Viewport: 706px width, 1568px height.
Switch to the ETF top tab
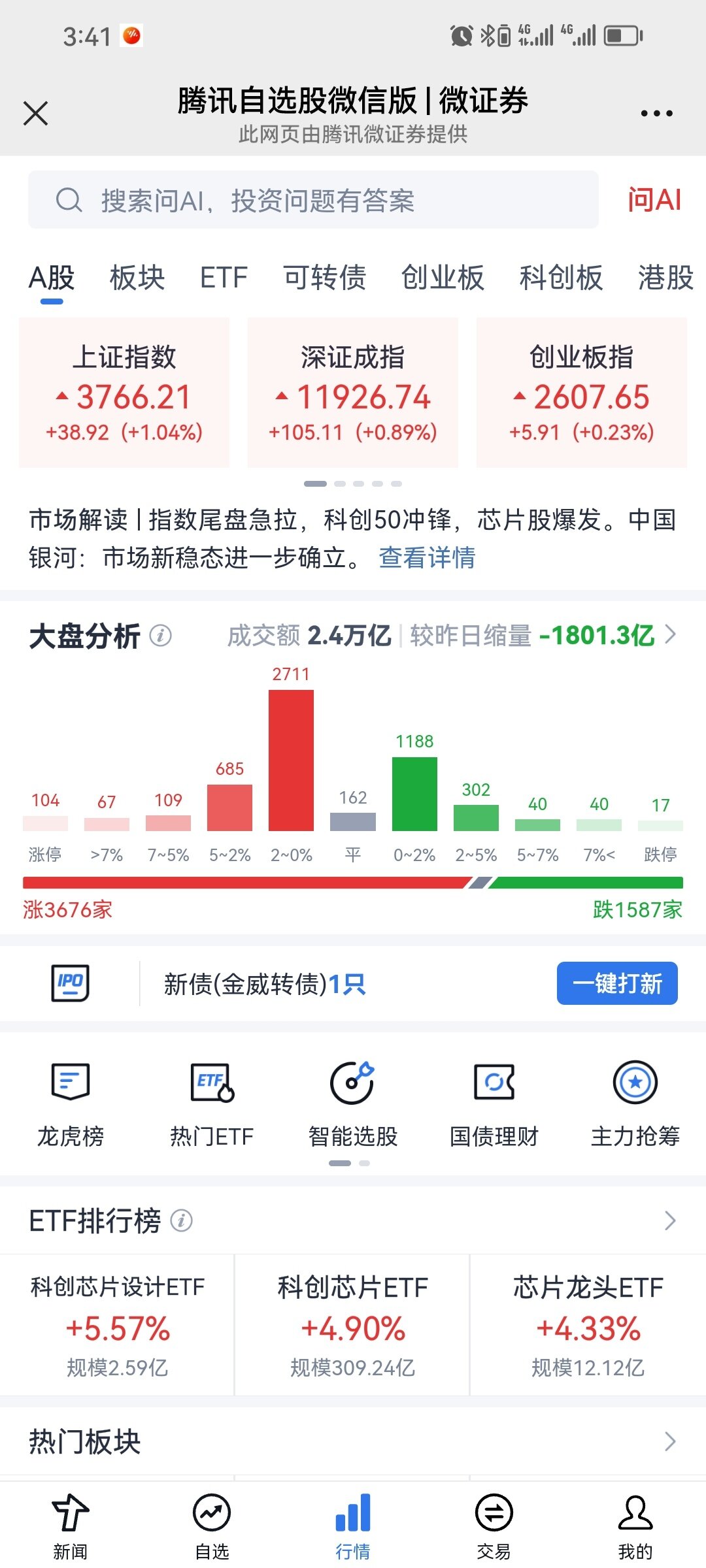(224, 278)
